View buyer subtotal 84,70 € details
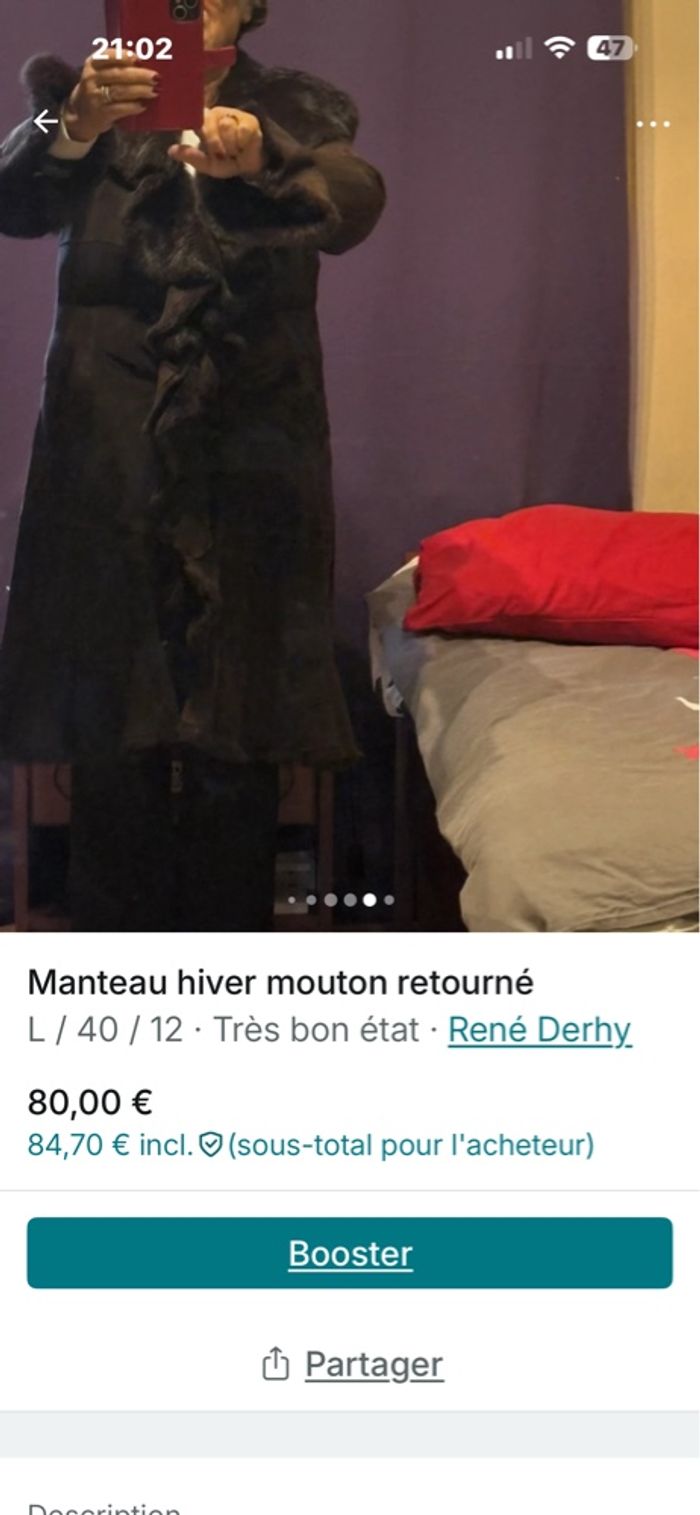Image resolution: width=700 pixels, height=1515 pixels. (310, 1145)
